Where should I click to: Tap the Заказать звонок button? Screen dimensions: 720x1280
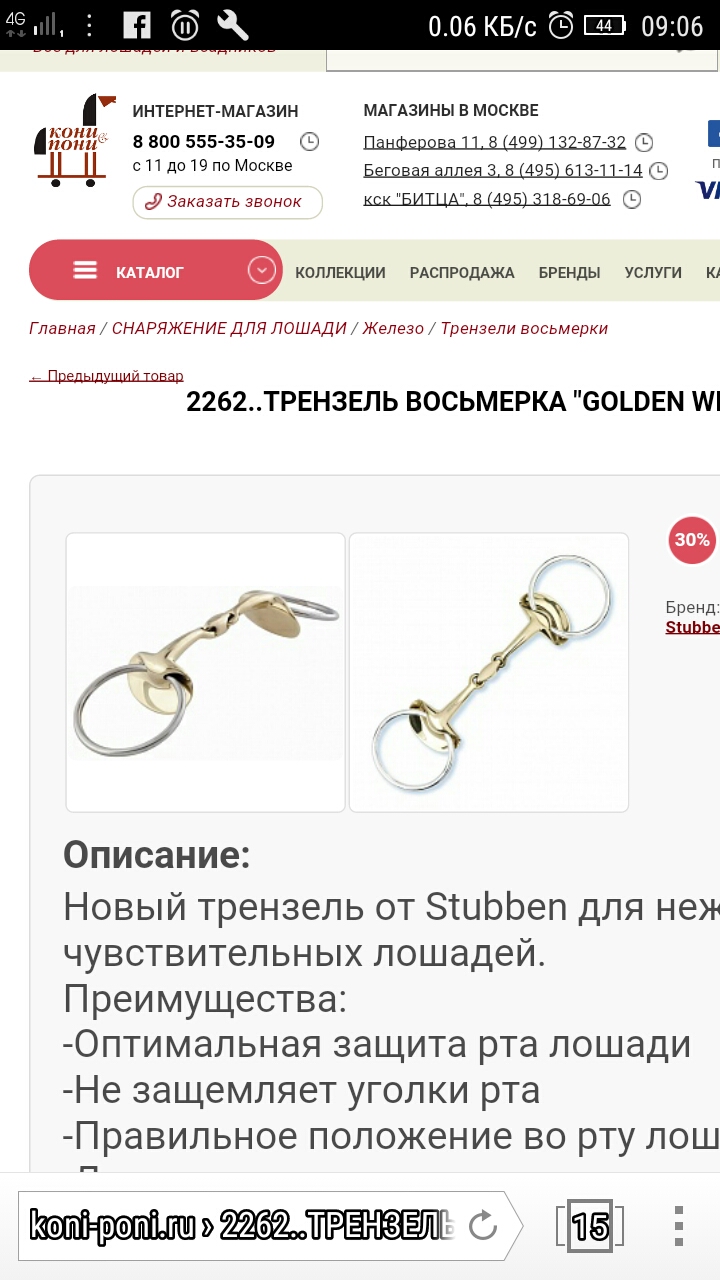(227, 201)
